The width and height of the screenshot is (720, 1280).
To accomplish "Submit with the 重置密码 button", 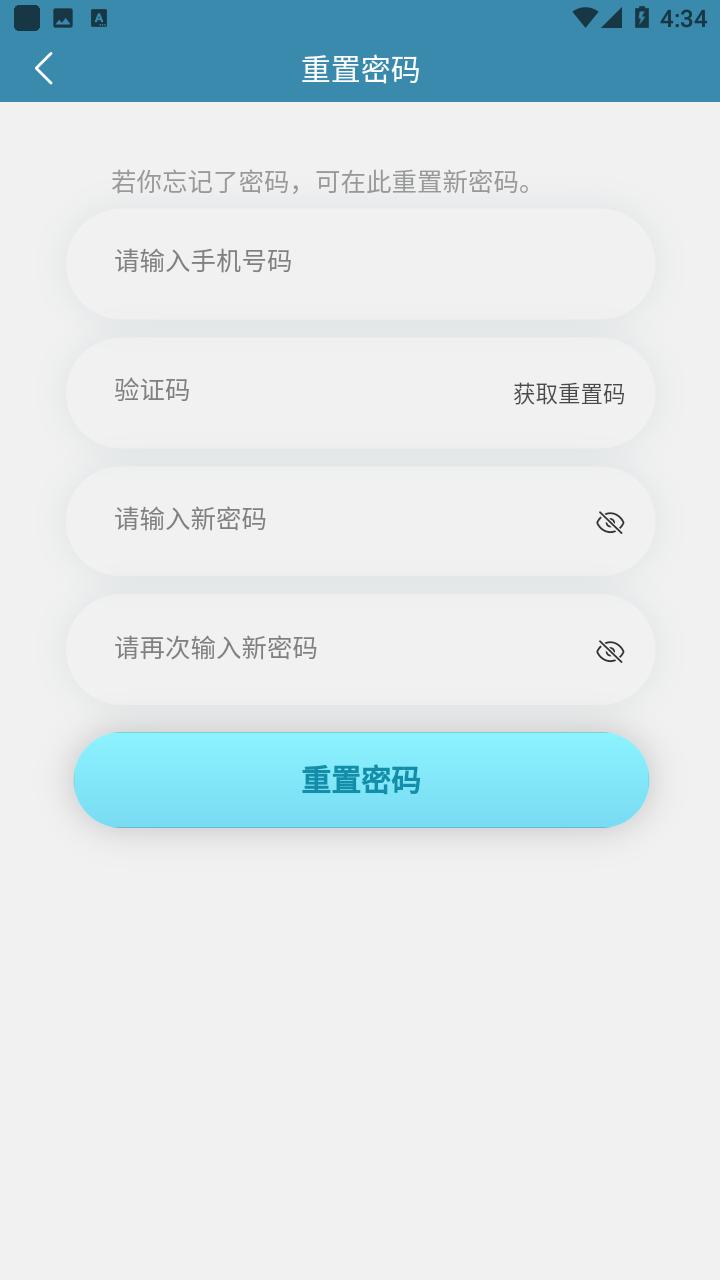I will [361, 780].
